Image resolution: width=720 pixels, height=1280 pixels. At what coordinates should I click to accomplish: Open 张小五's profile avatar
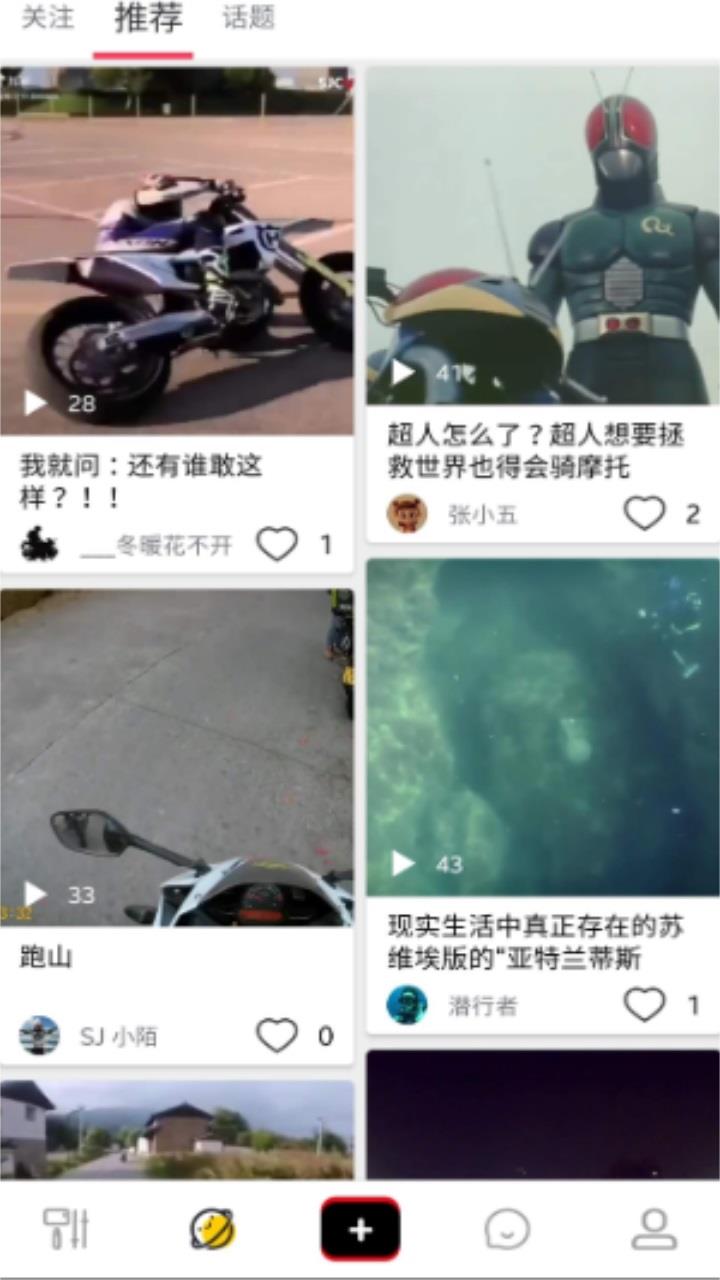407,514
